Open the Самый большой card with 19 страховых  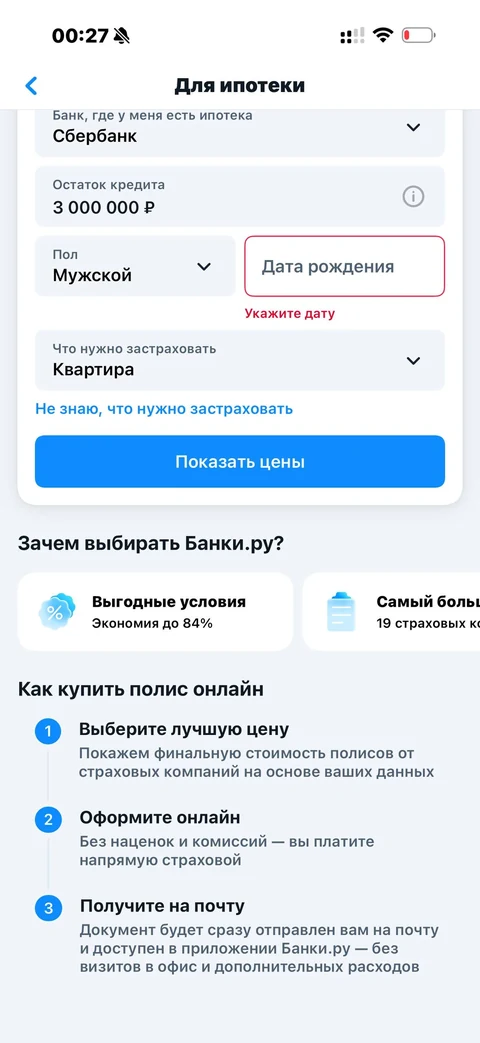[x=392, y=611]
